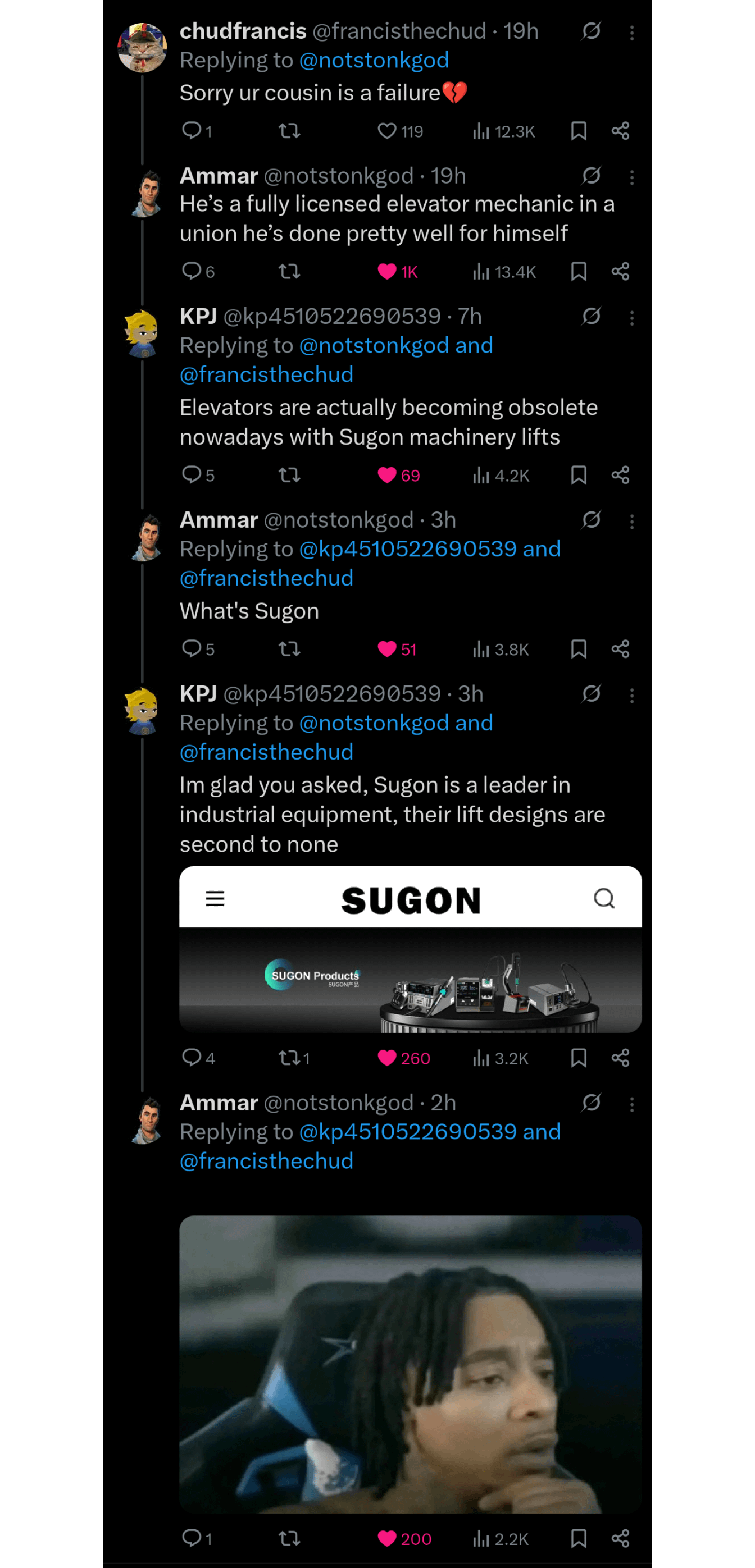
Task: Repost Ammar's elevator mechanic tweet
Action: [289, 272]
